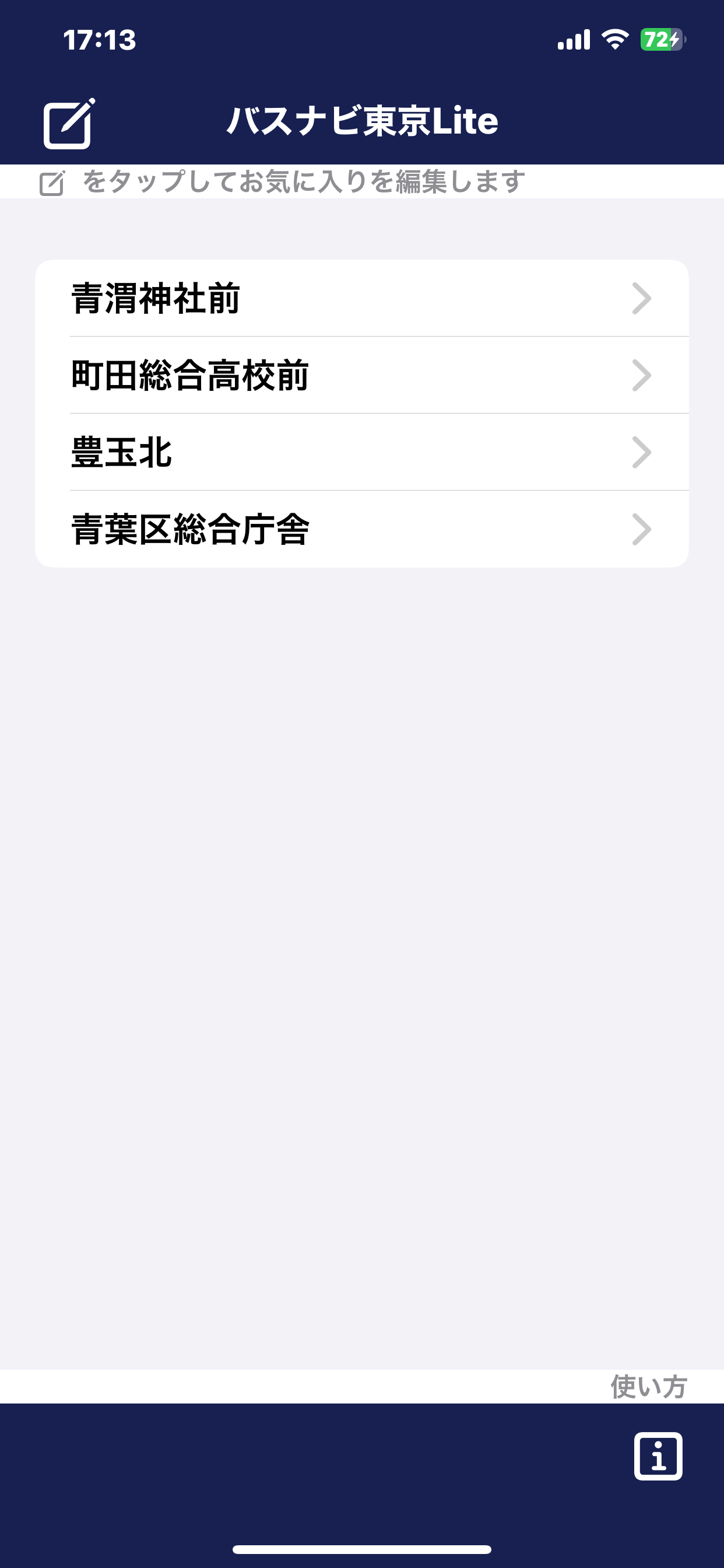Image resolution: width=724 pixels, height=1568 pixels.
Task: Open the chevron next to 町田総合高校前
Action: pos(642,375)
